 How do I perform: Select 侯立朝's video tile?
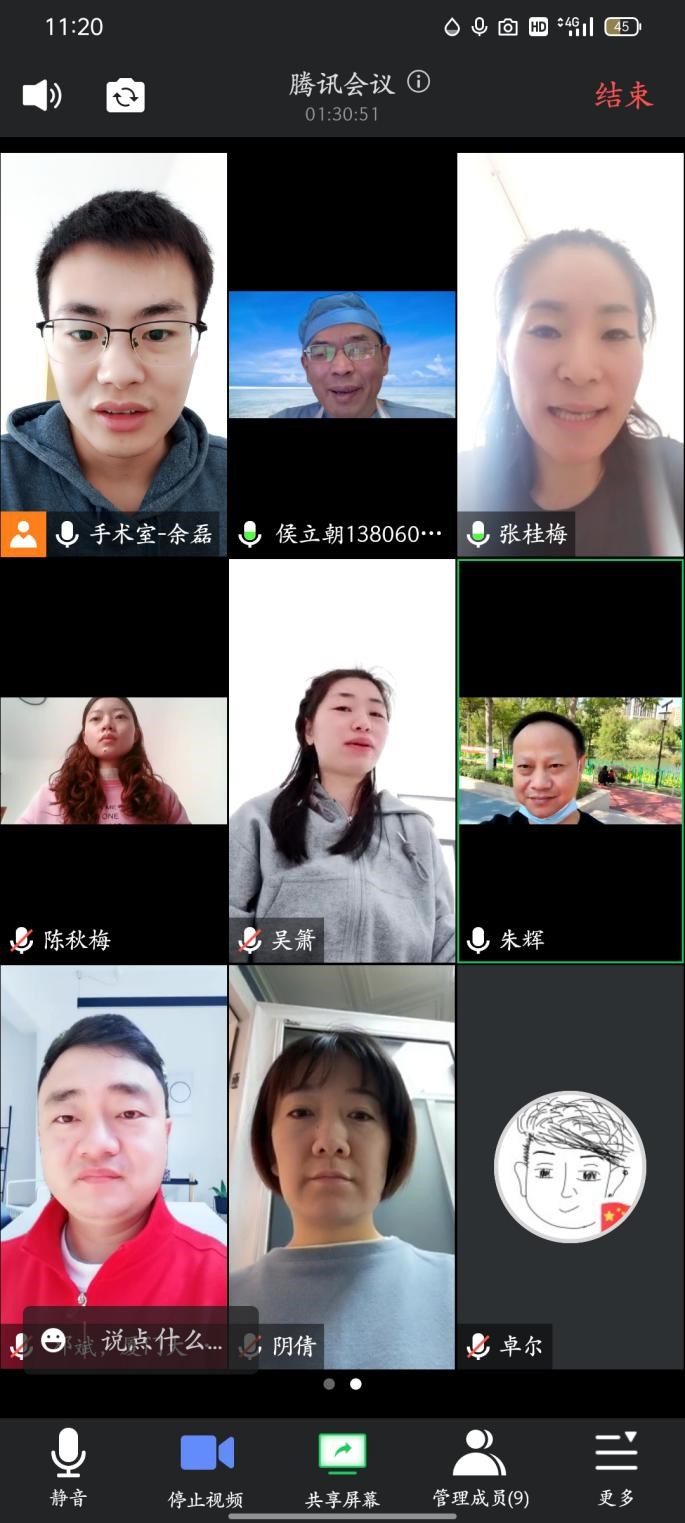pos(342,354)
